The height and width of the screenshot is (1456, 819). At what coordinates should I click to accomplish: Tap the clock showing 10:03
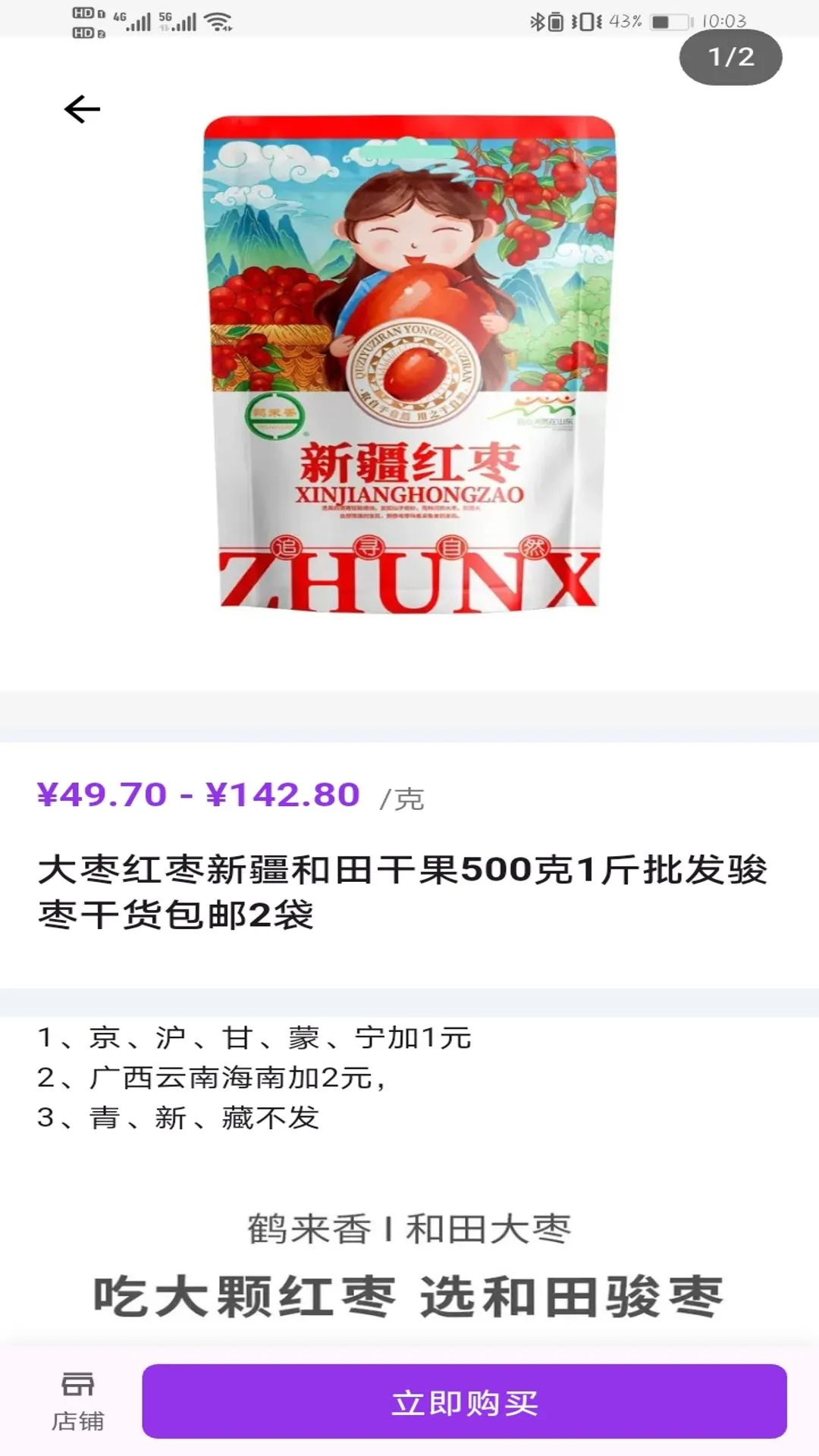723,20
